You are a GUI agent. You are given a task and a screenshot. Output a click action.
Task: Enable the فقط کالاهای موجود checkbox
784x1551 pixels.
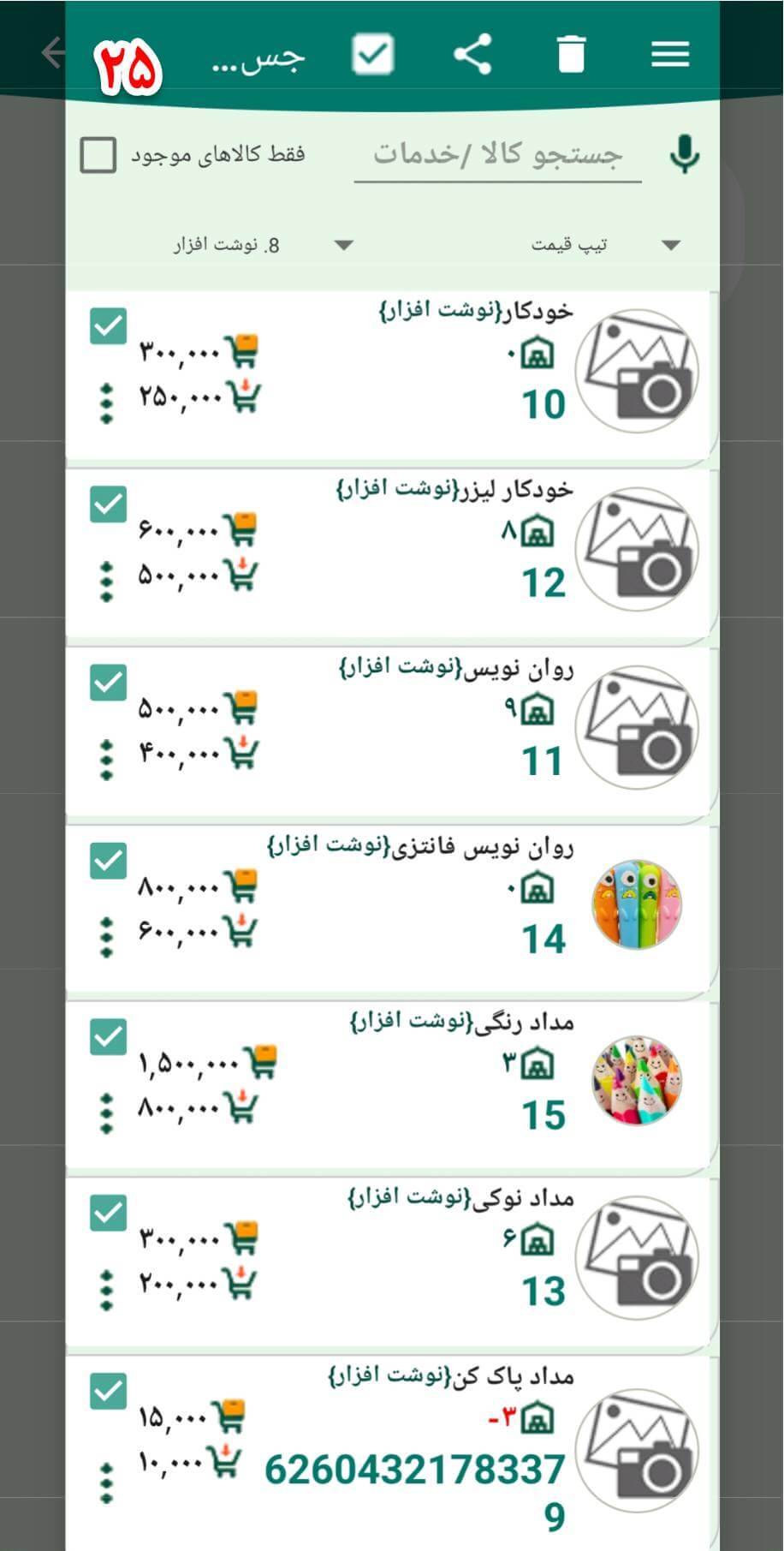(98, 155)
